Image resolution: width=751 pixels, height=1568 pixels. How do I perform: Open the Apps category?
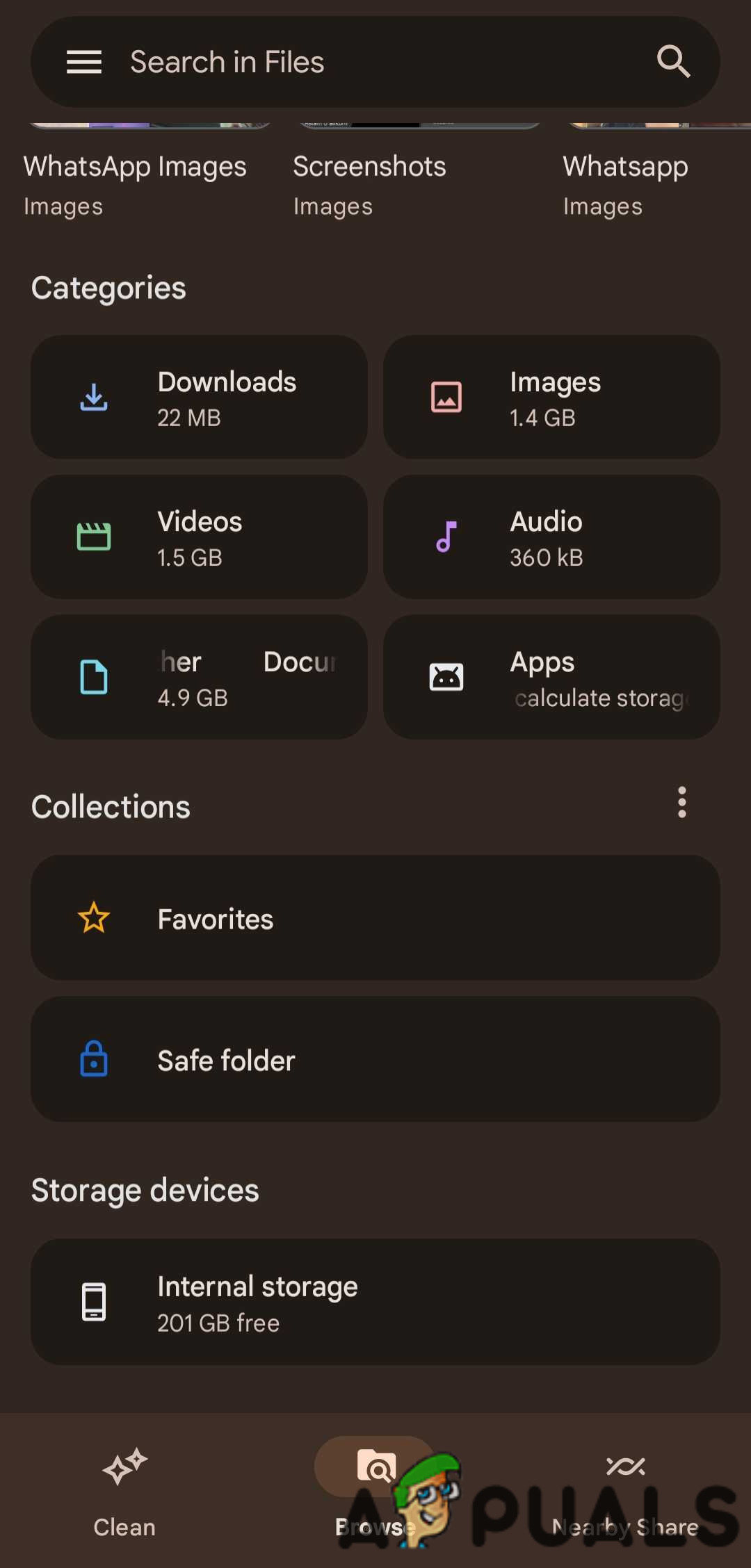(x=551, y=677)
